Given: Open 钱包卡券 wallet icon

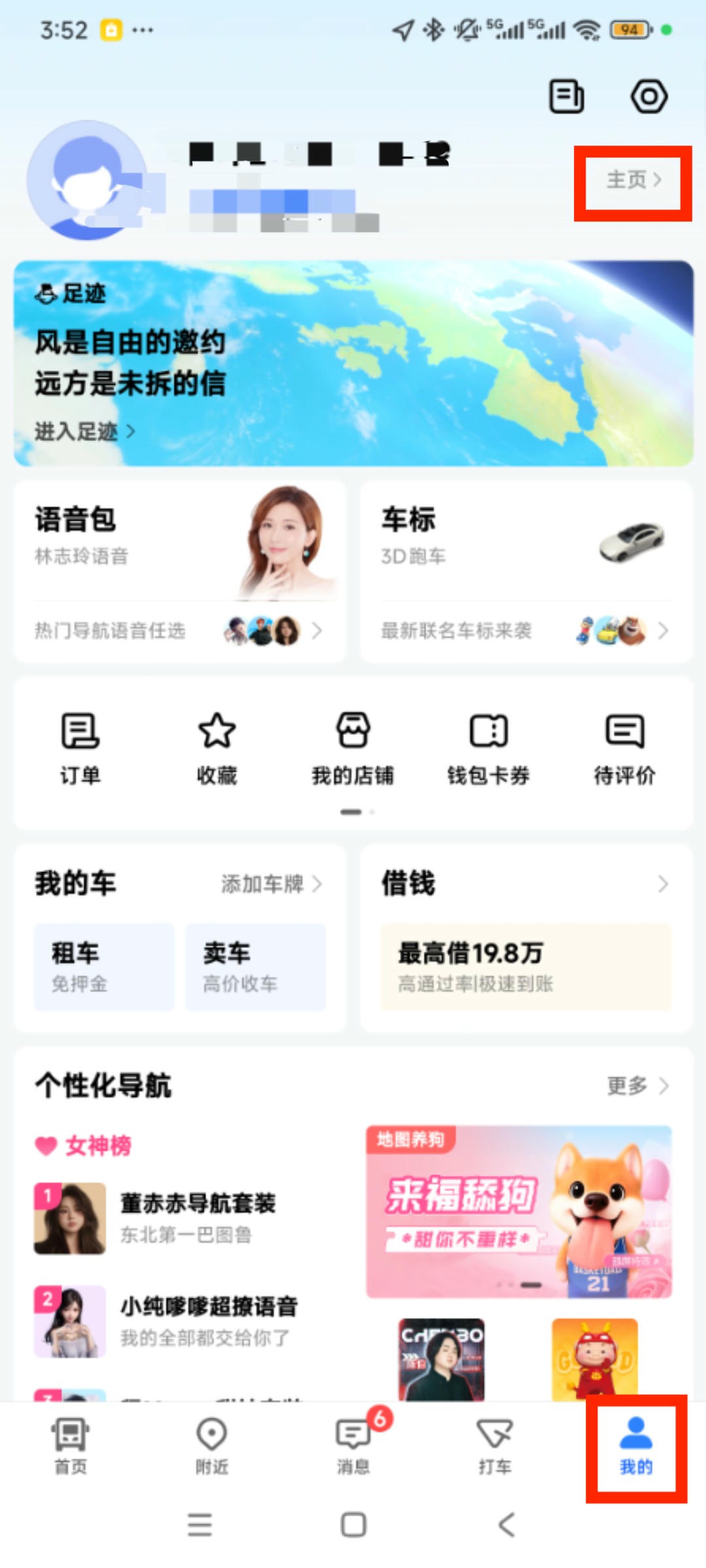Looking at the screenshot, I should [x=489, y=748].
